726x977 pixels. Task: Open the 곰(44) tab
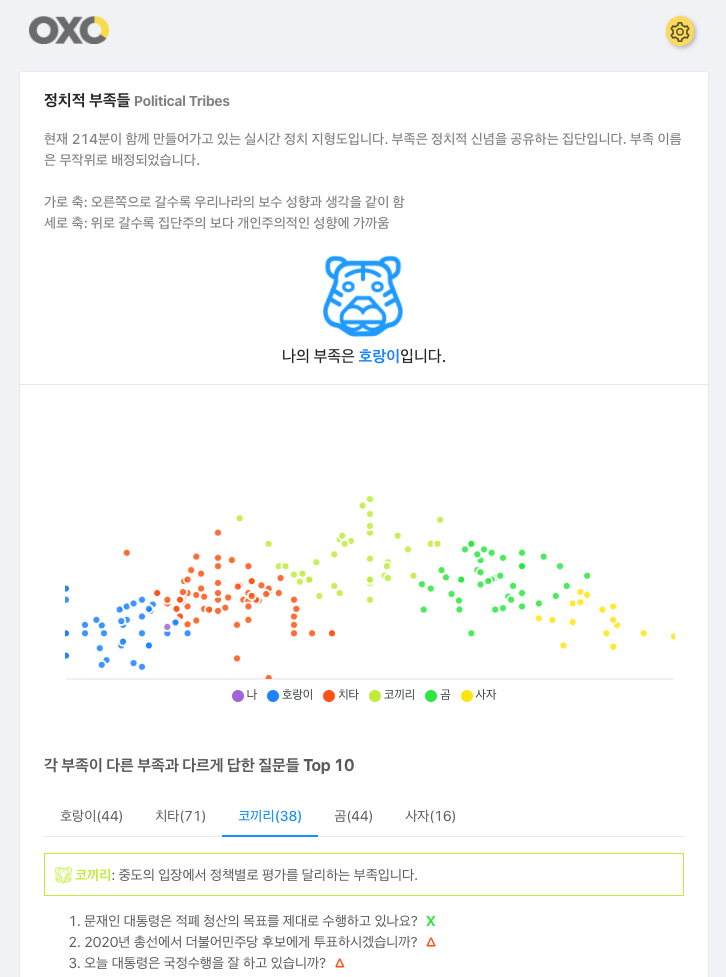[x=353, y=816]
